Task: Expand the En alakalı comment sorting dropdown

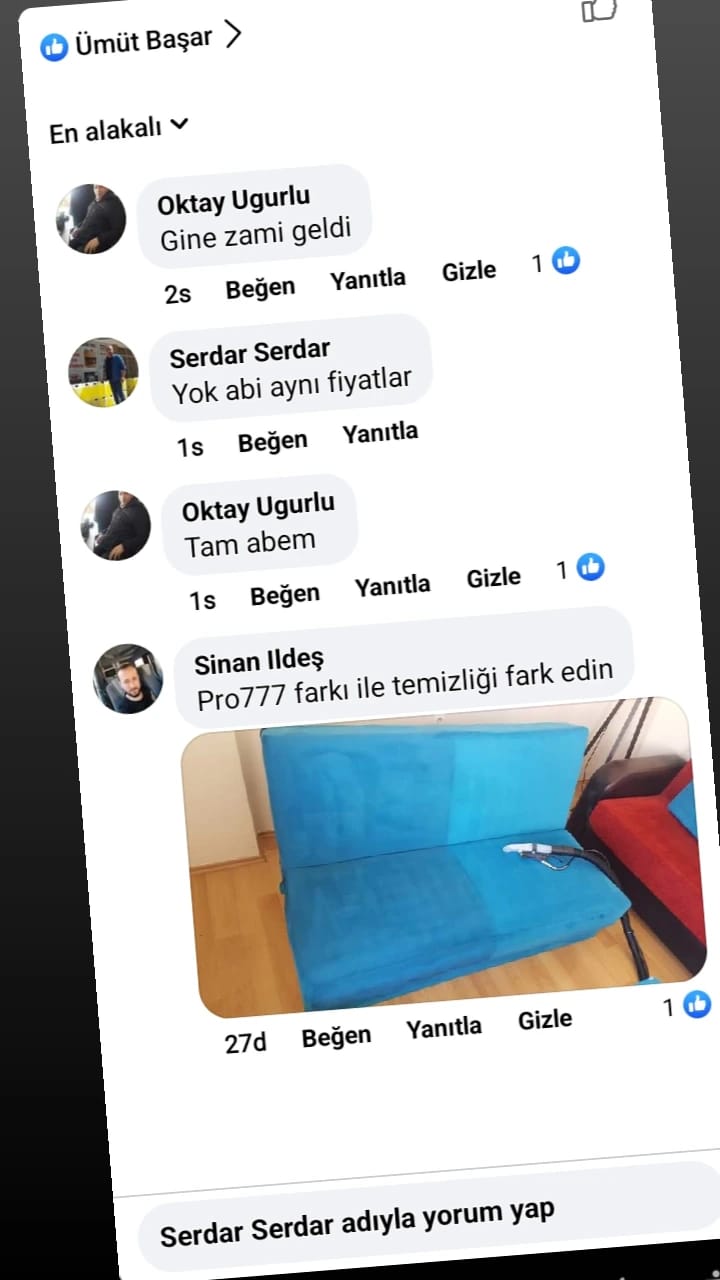Action: 119,129
